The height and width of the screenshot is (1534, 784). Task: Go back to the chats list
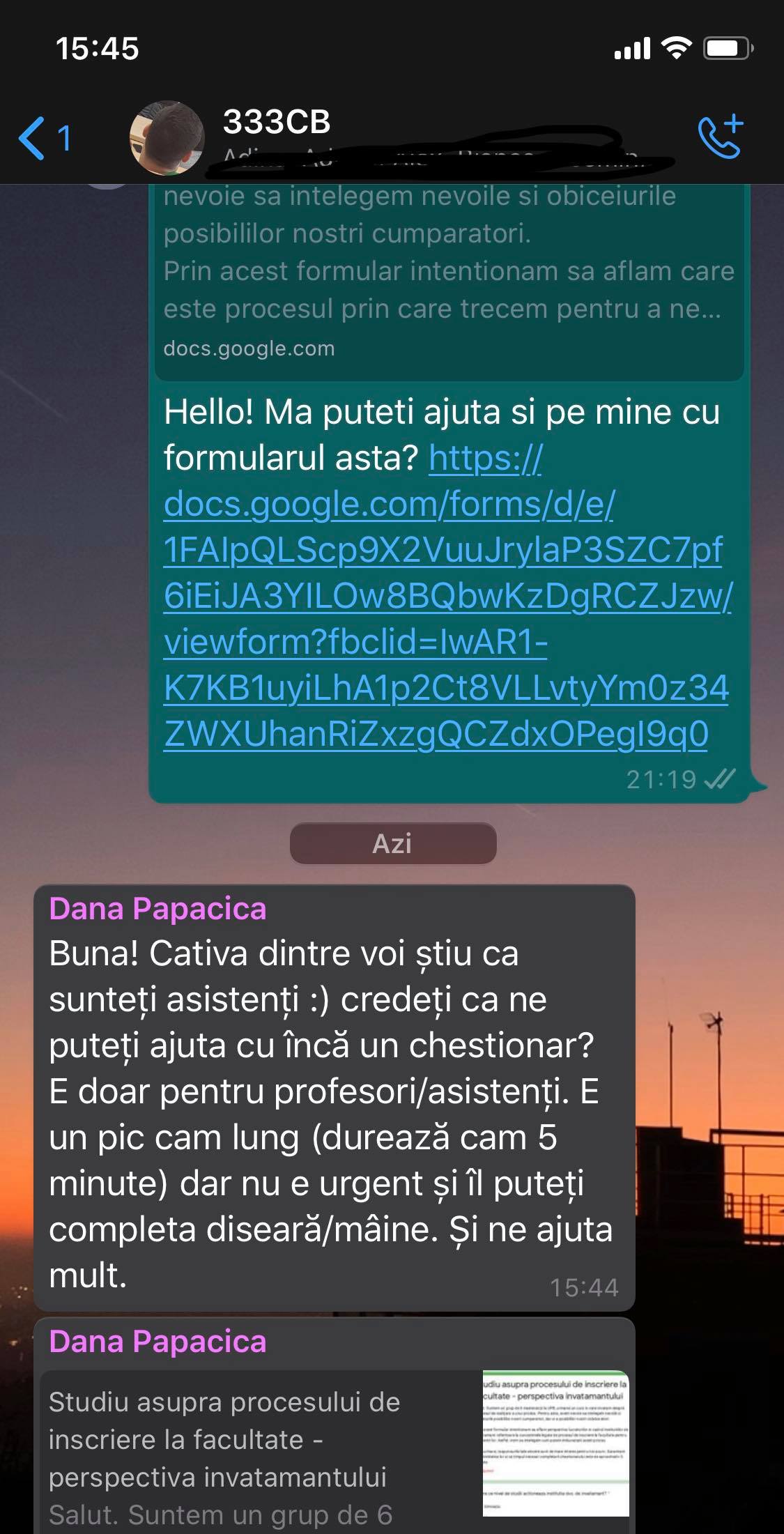coord(43,137)
